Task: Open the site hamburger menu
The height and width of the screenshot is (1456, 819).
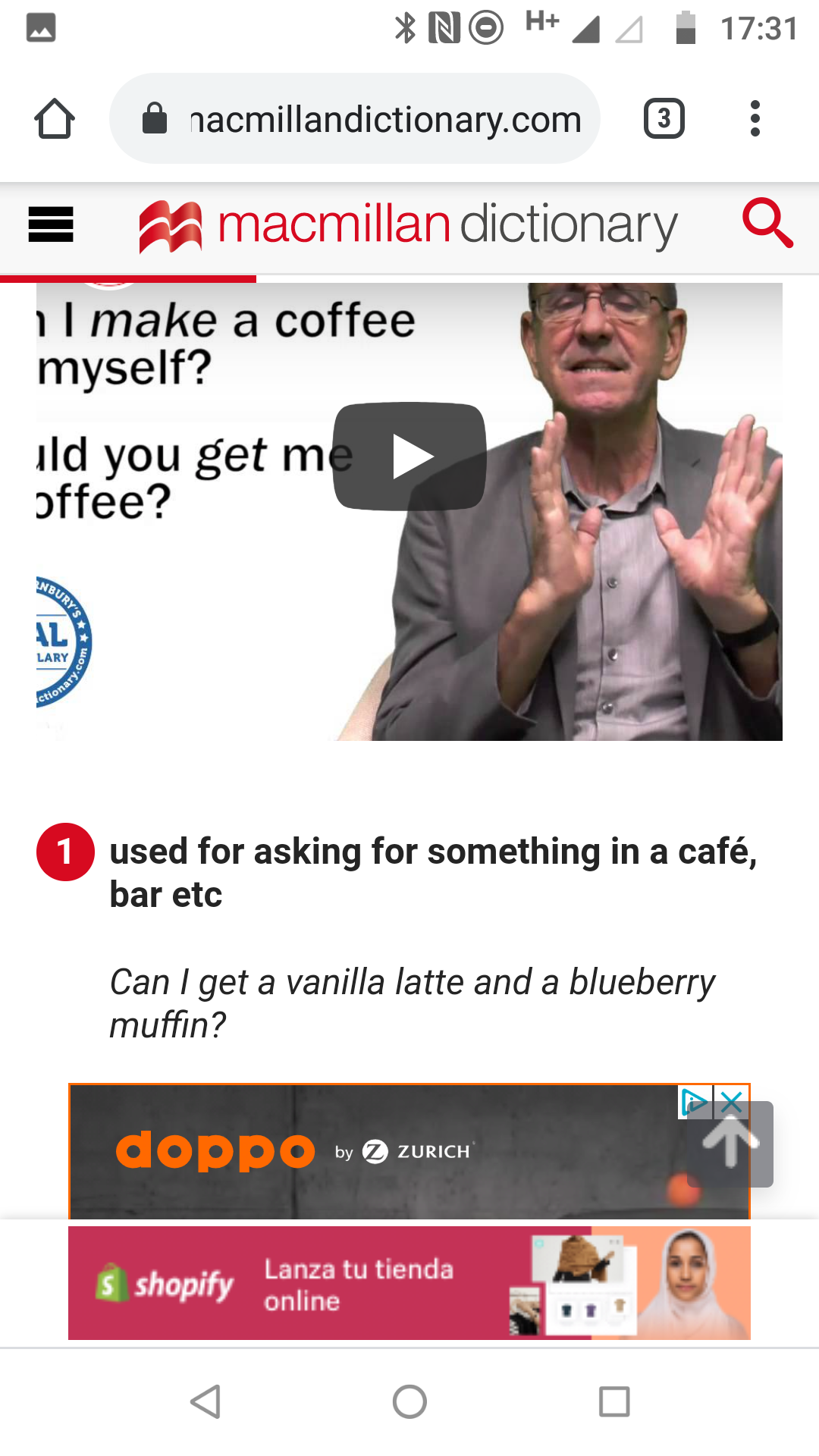Action: point(51,224)
